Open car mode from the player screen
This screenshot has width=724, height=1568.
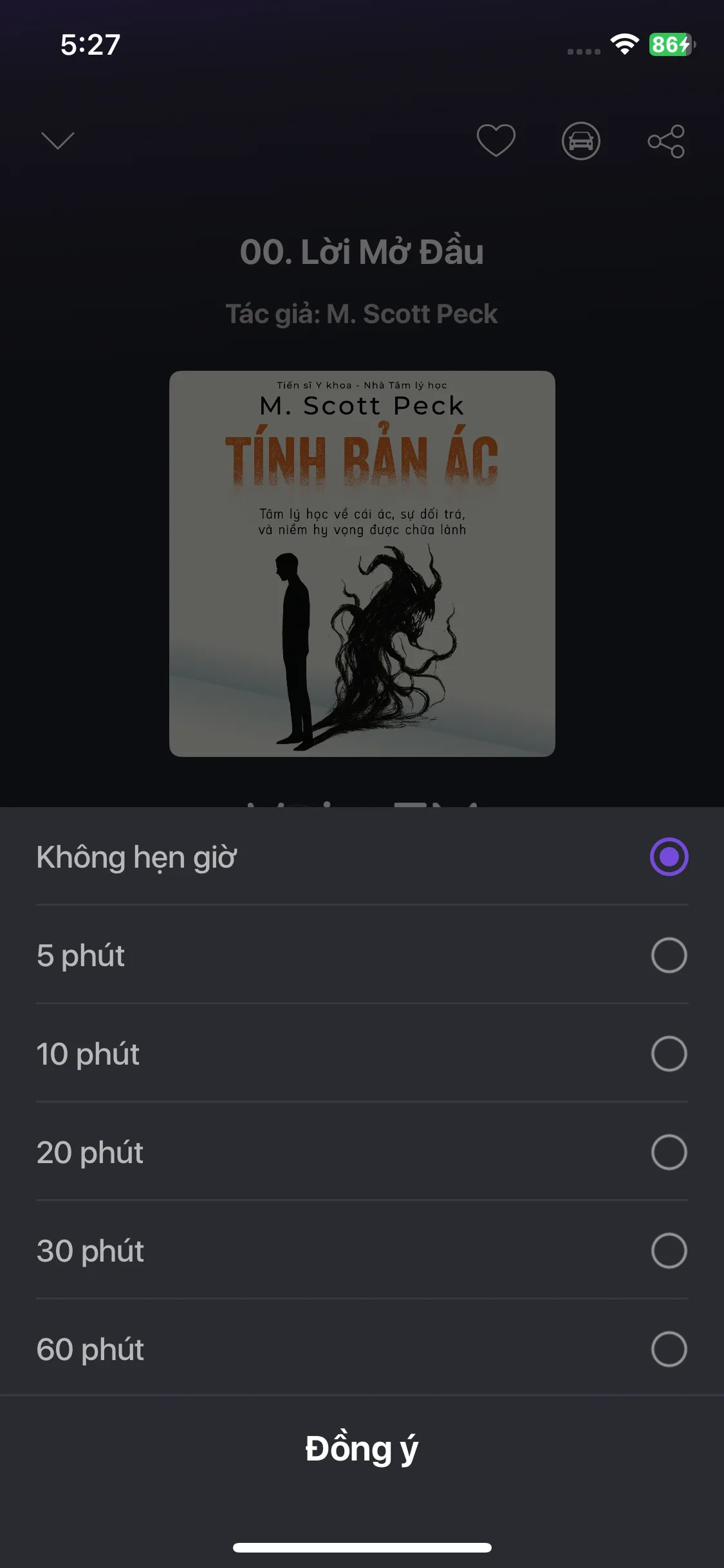click(x=580, y=142)
